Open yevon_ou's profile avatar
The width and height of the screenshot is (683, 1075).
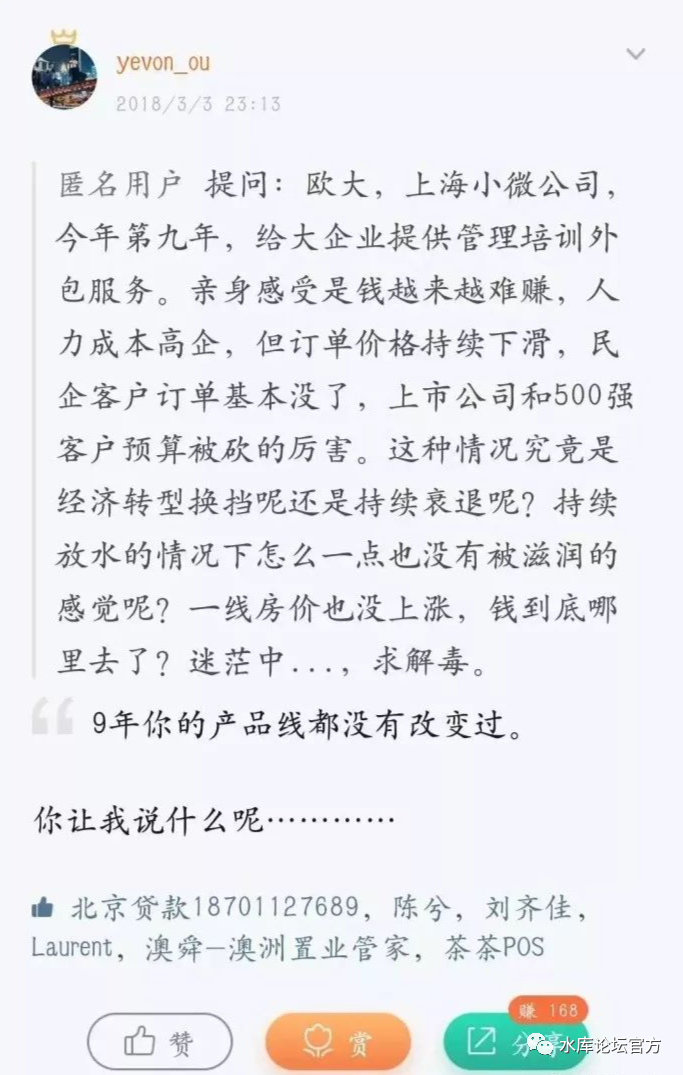click(x=65, y=76)
